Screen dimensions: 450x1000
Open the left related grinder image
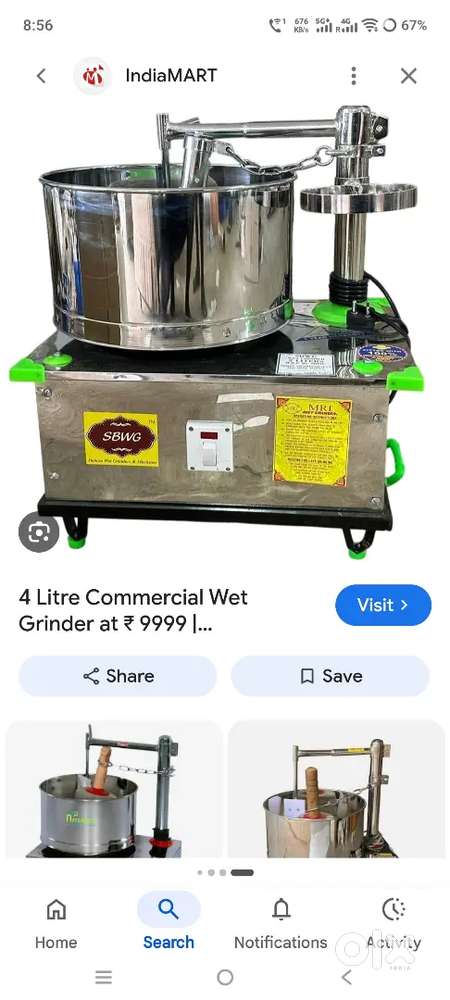pos(114,789)
